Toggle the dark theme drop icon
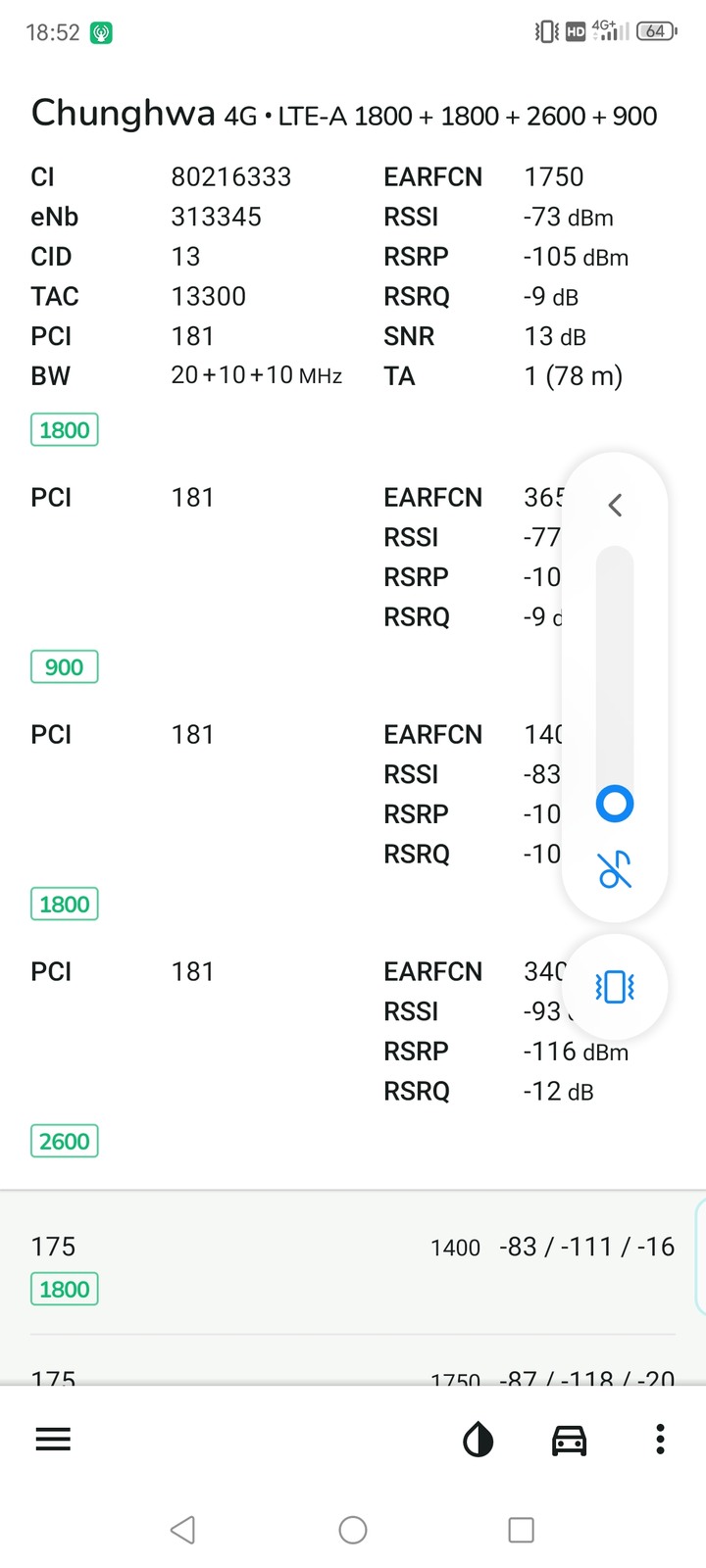This screenshot has width=706, height=1568. (479, 1440)
